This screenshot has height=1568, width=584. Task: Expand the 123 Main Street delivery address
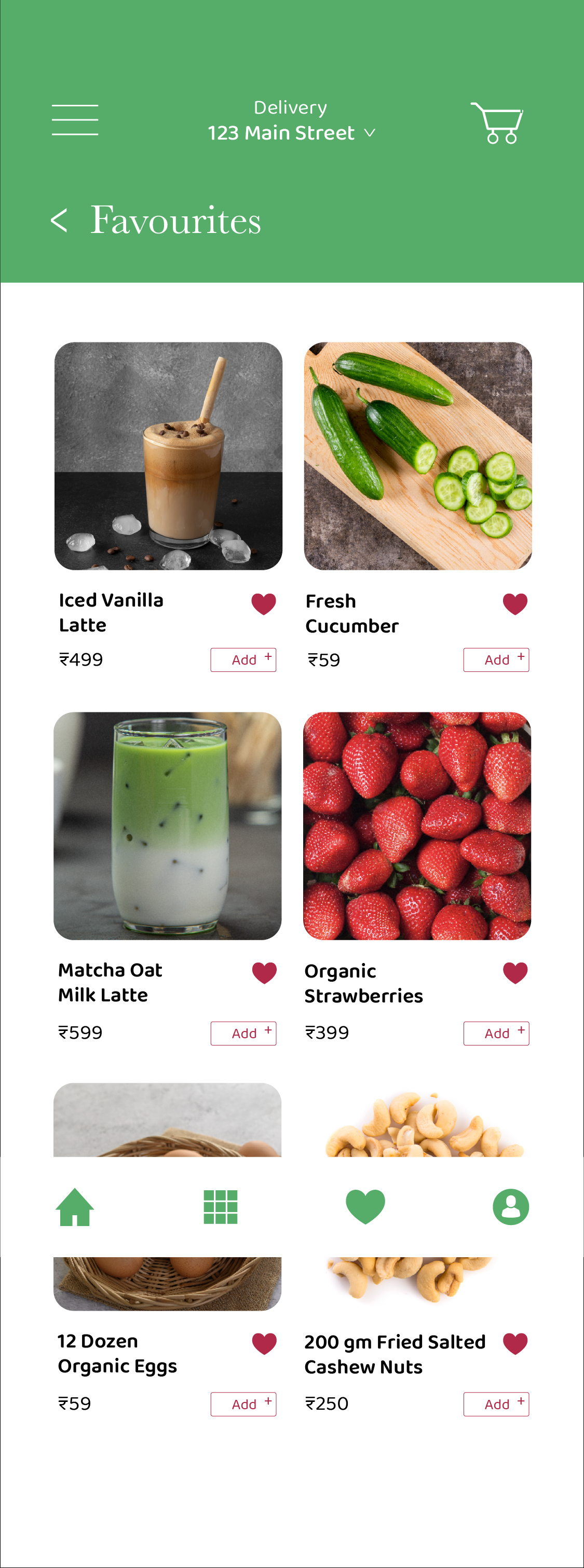tap(291, 133)
